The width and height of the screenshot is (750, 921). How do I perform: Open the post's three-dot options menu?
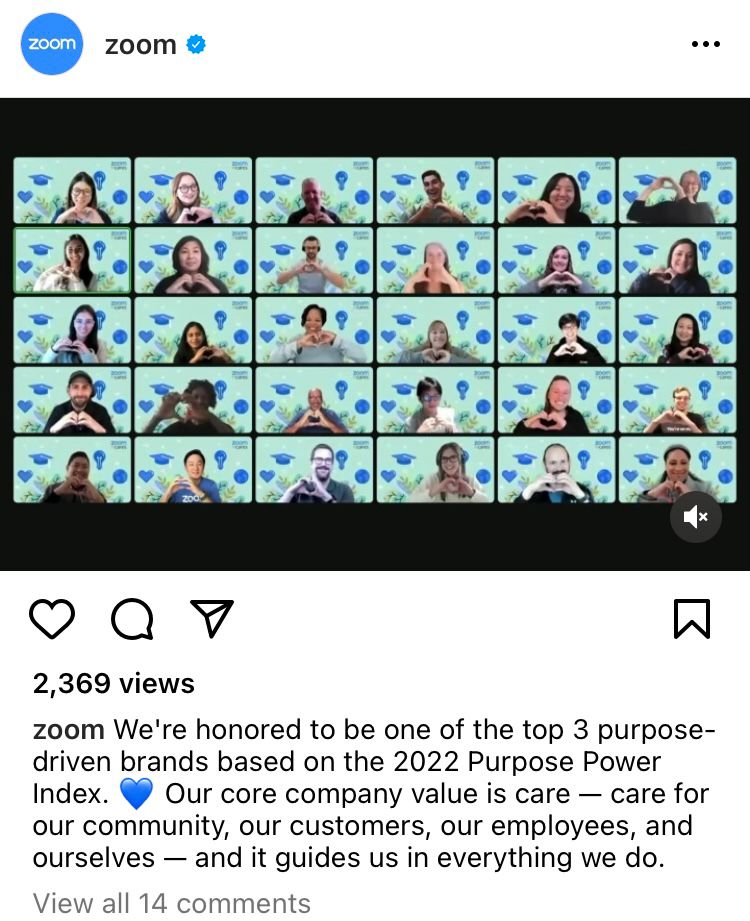pos(705,44)
